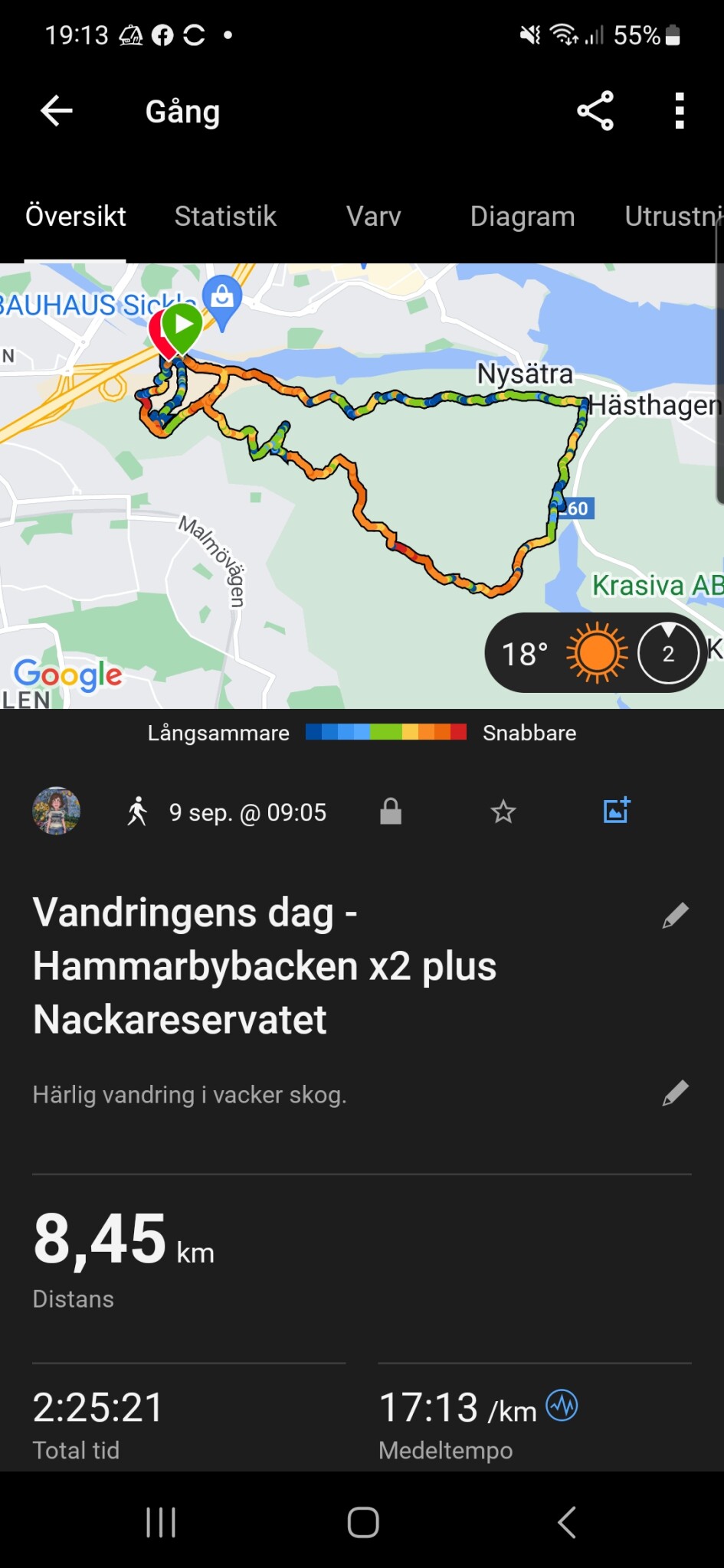Mark activity as favorite with star

pos(503,811)
